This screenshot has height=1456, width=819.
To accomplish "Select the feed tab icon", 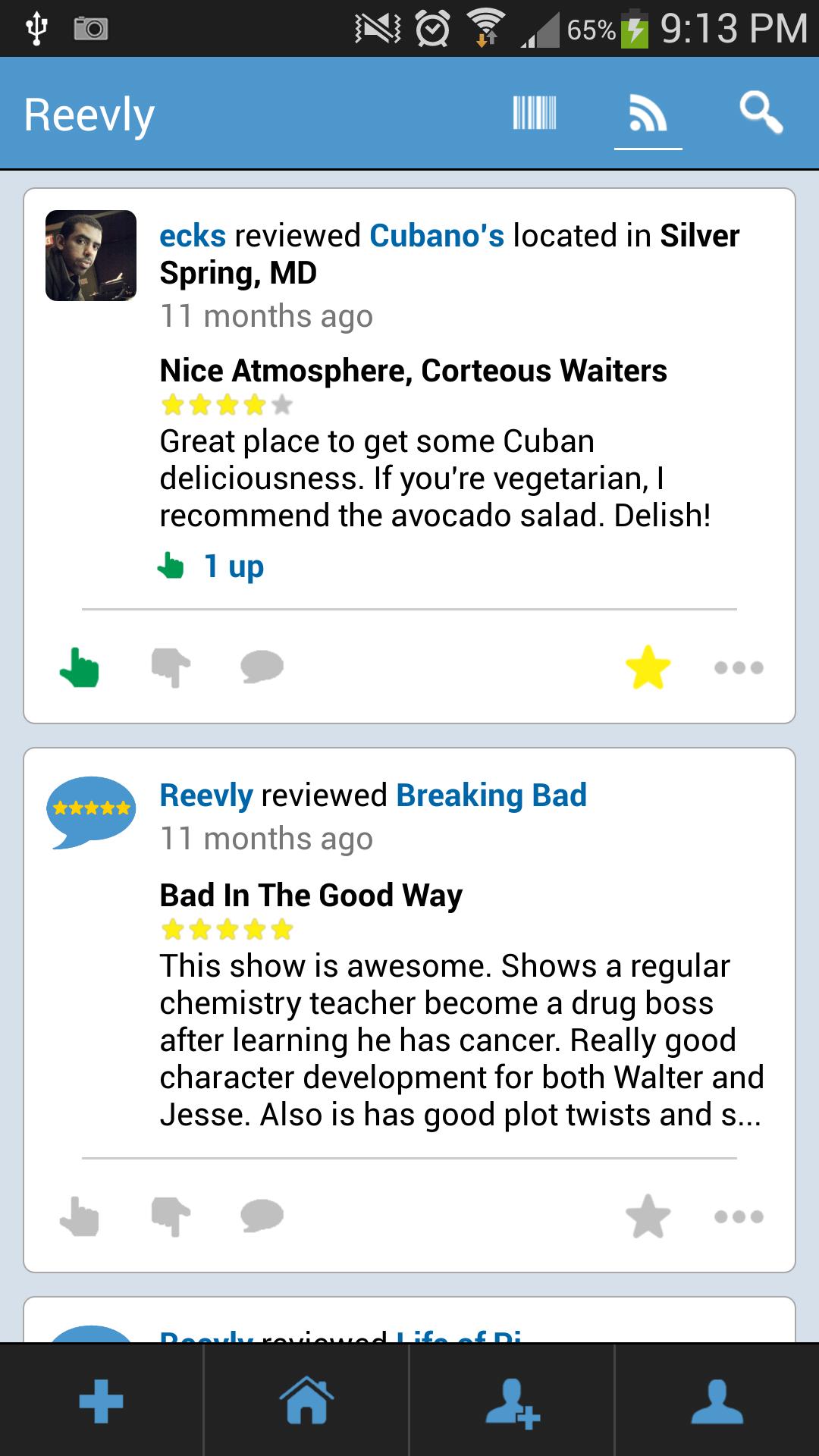I will pos(648,114).
